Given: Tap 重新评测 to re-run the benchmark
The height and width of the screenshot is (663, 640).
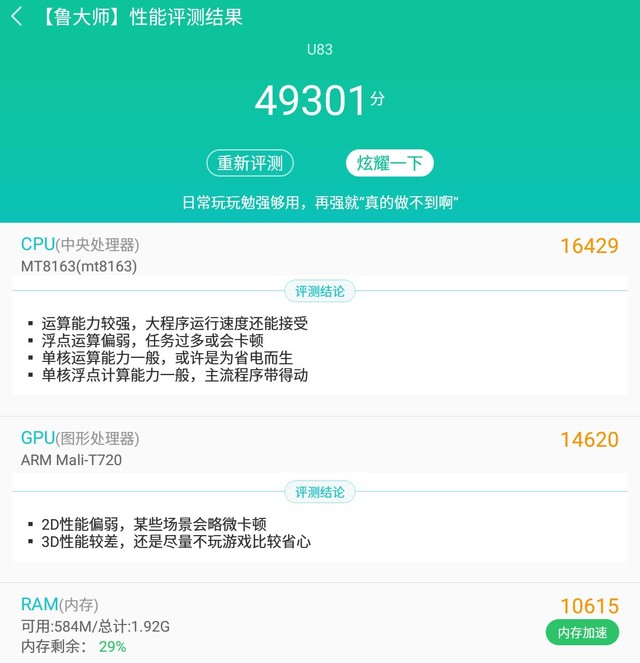Looking at the screenshot, I should (250, 163).
